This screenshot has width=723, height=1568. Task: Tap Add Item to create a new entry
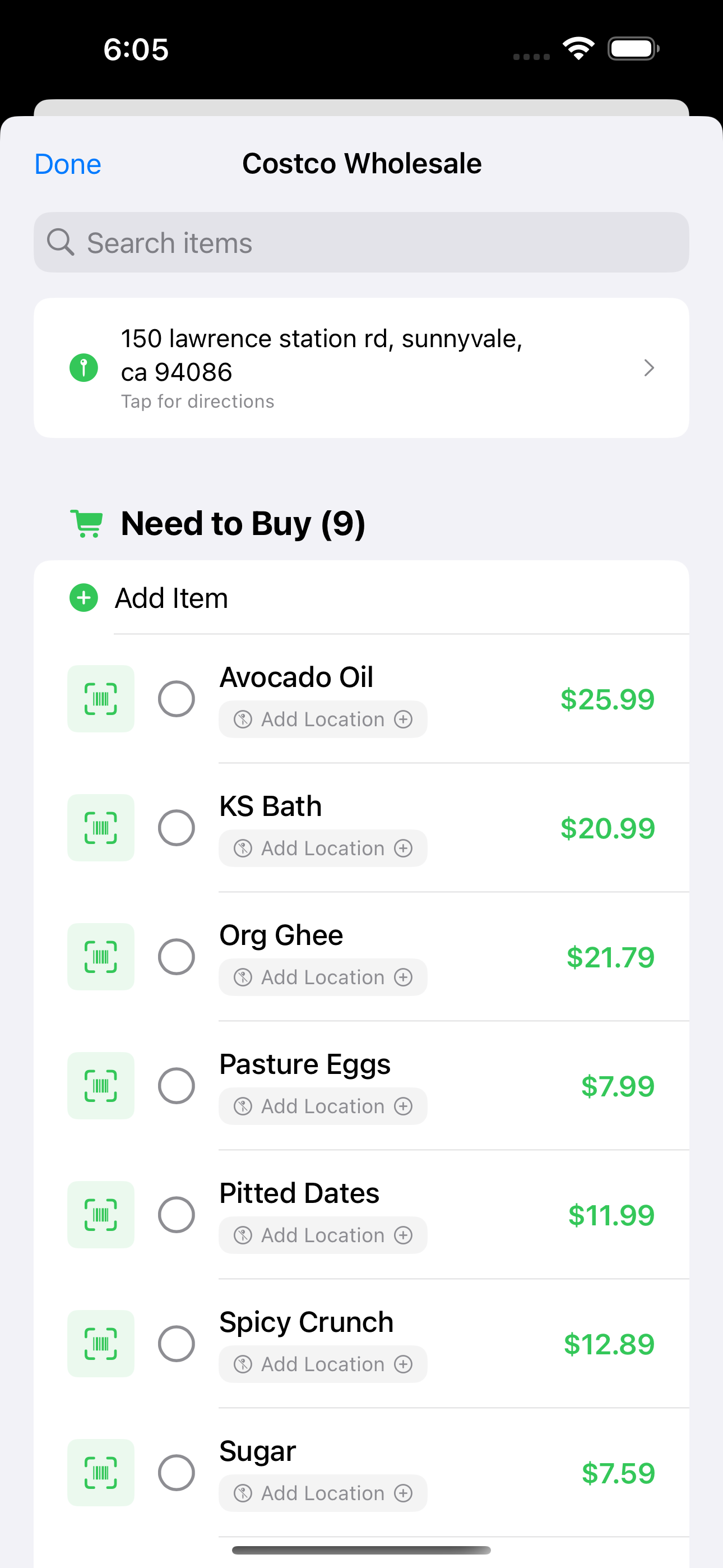click(x=170, y=598)
